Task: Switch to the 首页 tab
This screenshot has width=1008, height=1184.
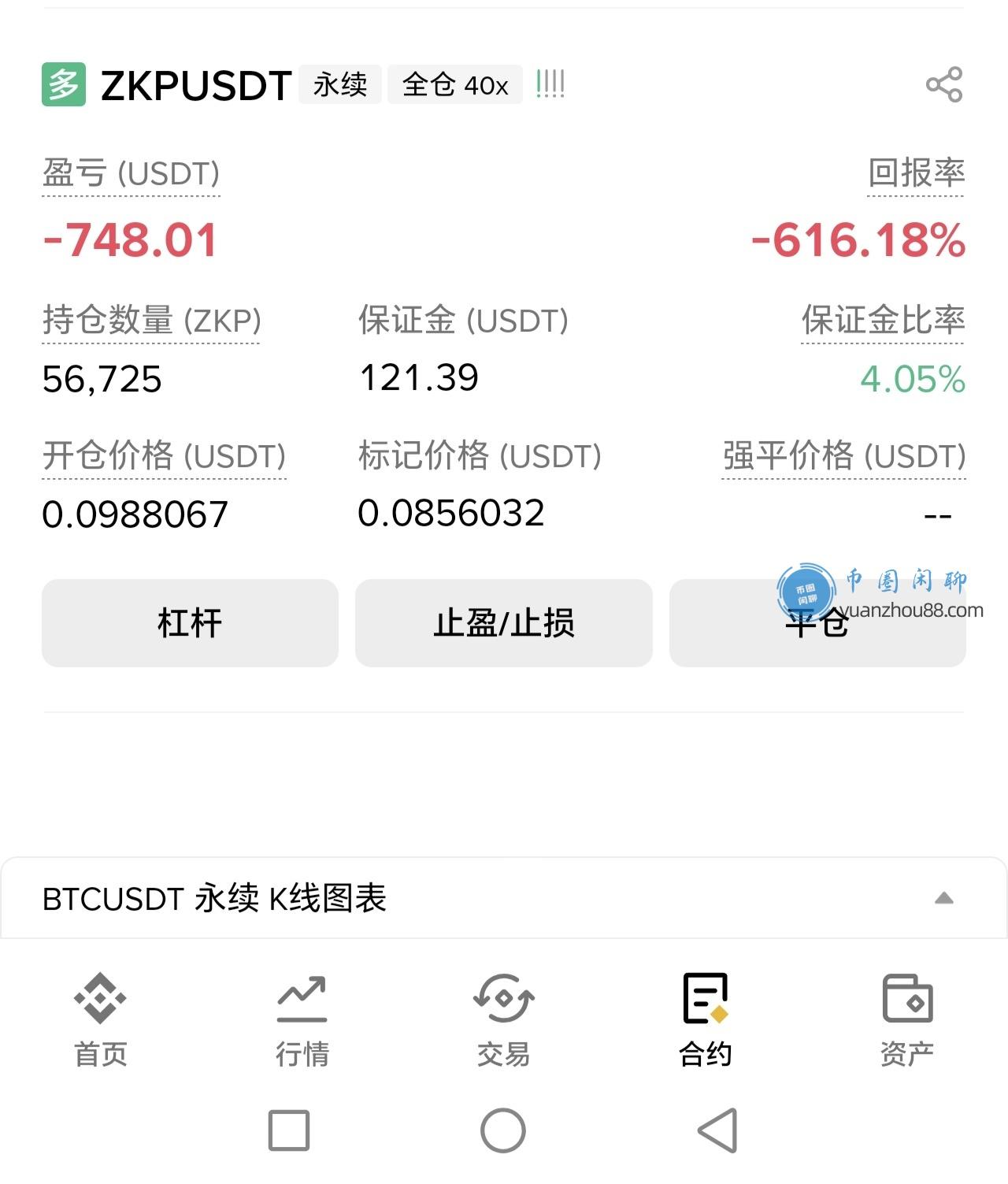Action: [100, 1020]
